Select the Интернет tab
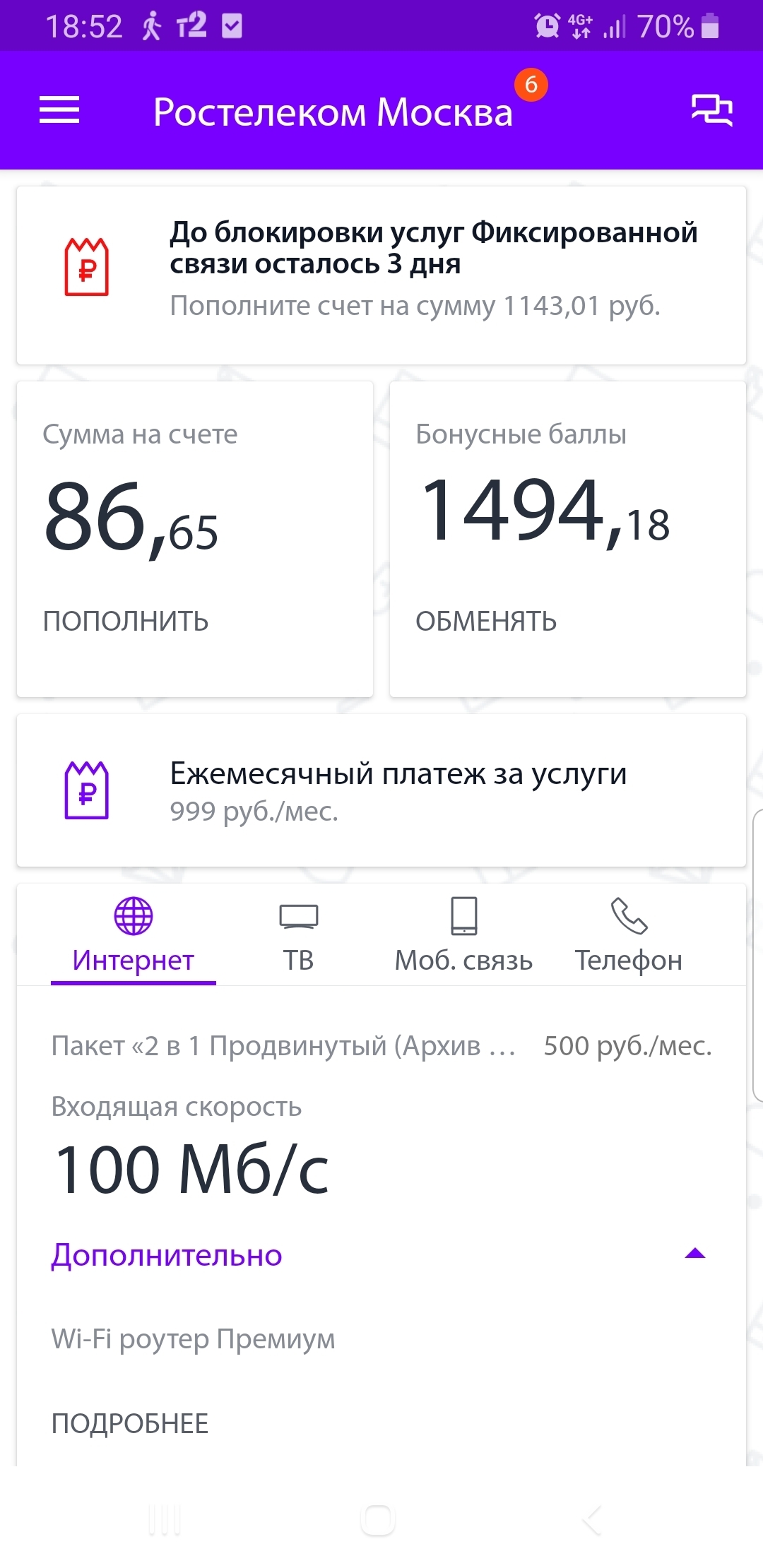763x1568 pixels. (x=133, y=935)
